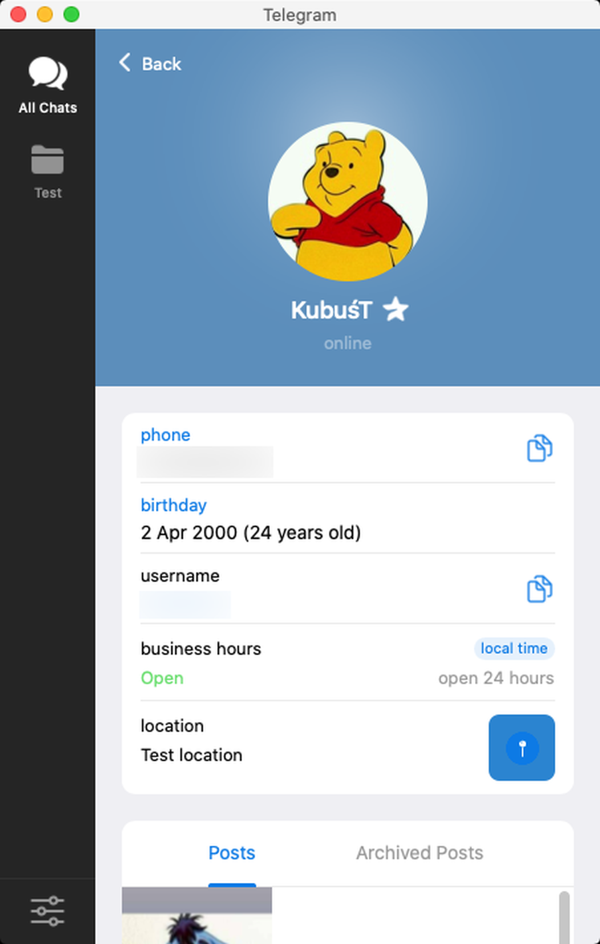
Task: Close the Telegram window
Action: [18, 15]
